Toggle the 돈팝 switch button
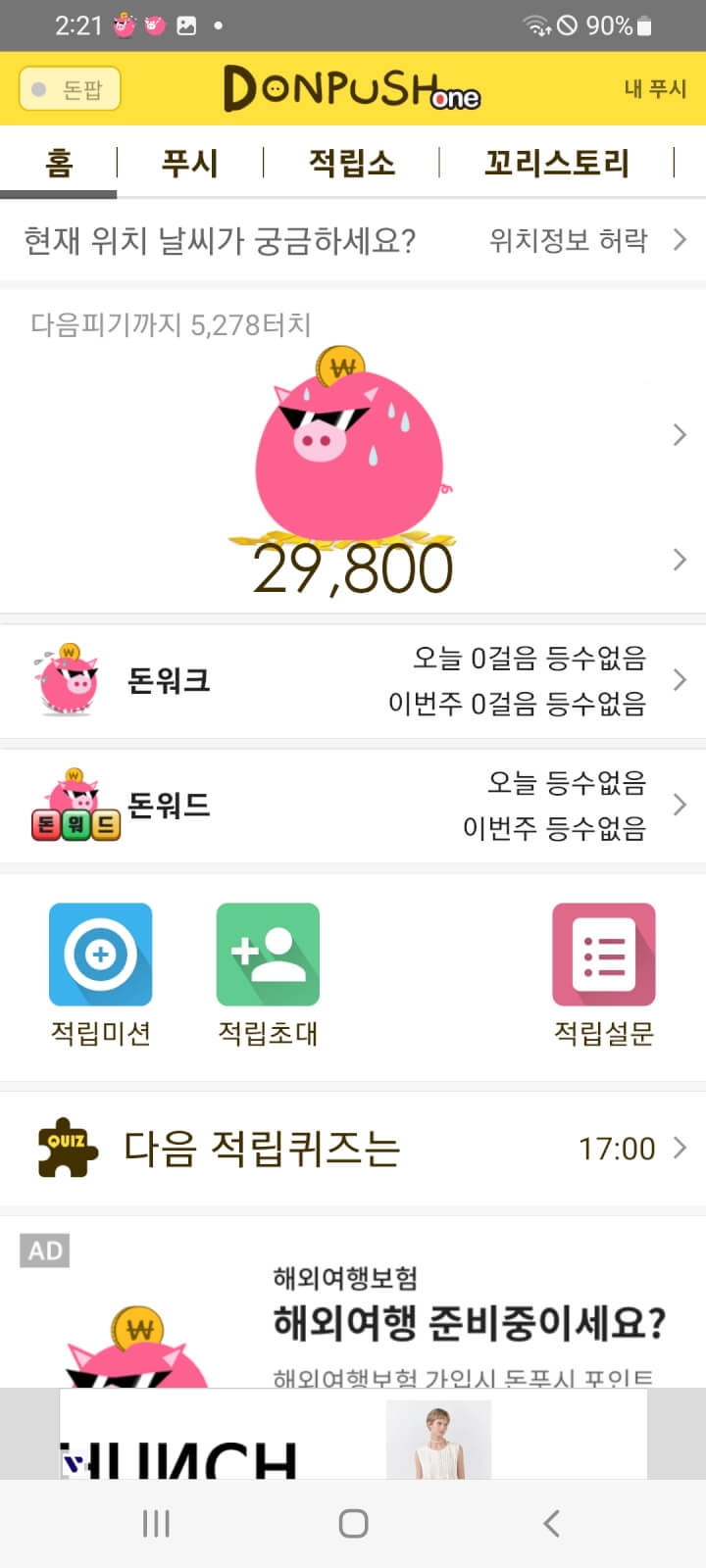This screenshot has height=1568, width=706. pyautogui.click(x=70, y=89)
